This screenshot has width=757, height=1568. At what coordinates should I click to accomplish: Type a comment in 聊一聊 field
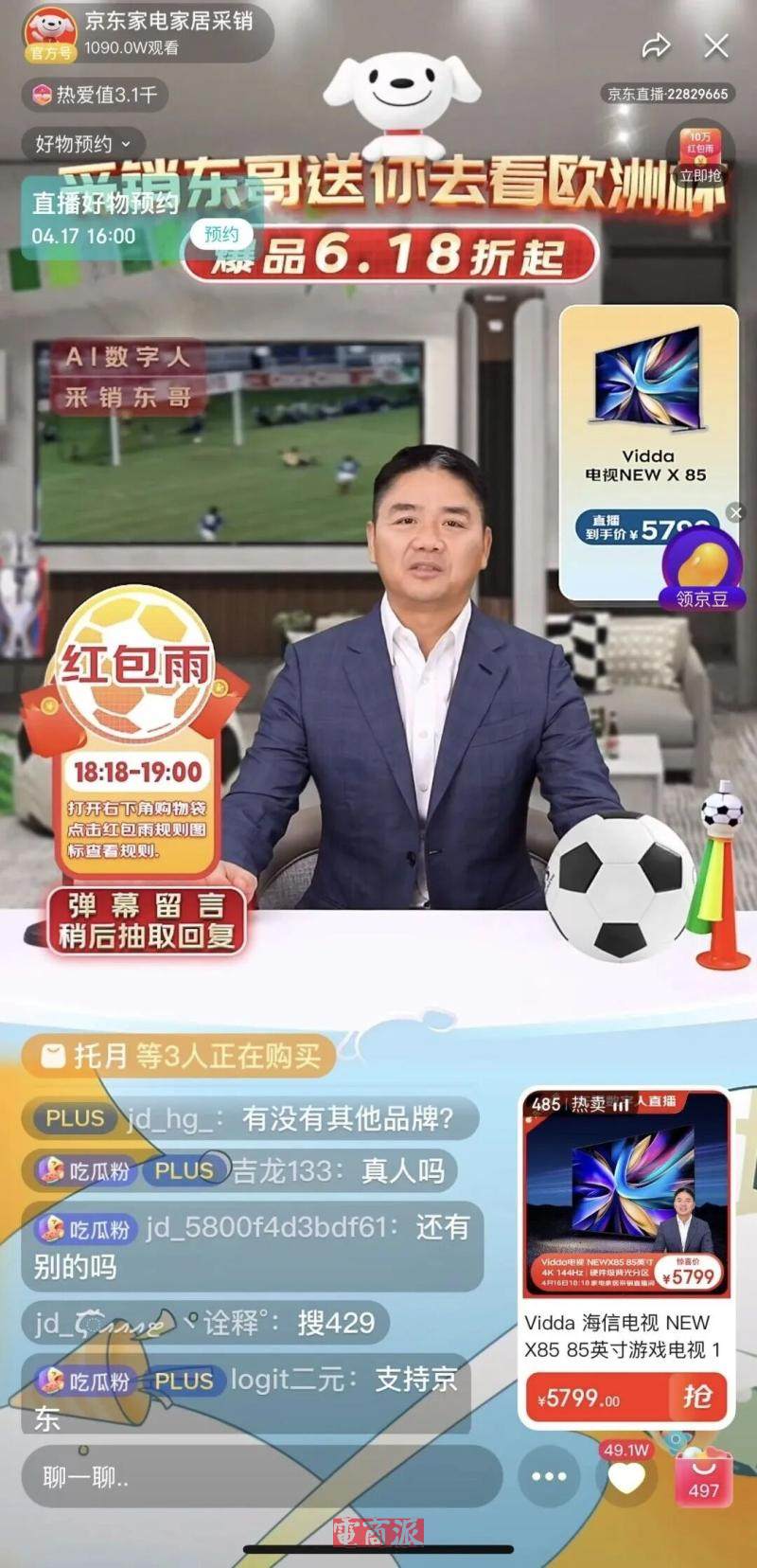pos(260,1476)
